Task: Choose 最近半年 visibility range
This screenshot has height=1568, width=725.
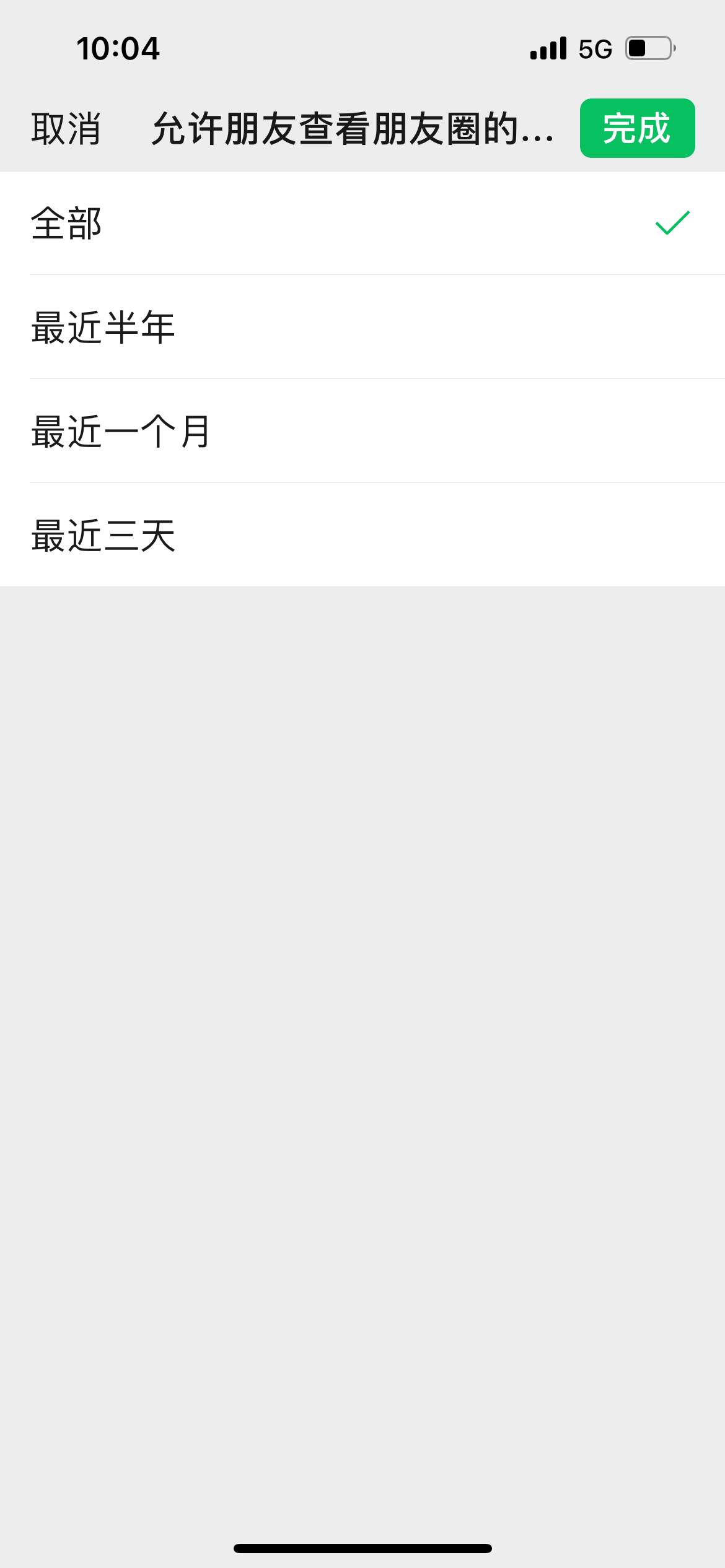Action: click(x=362, y=327)
